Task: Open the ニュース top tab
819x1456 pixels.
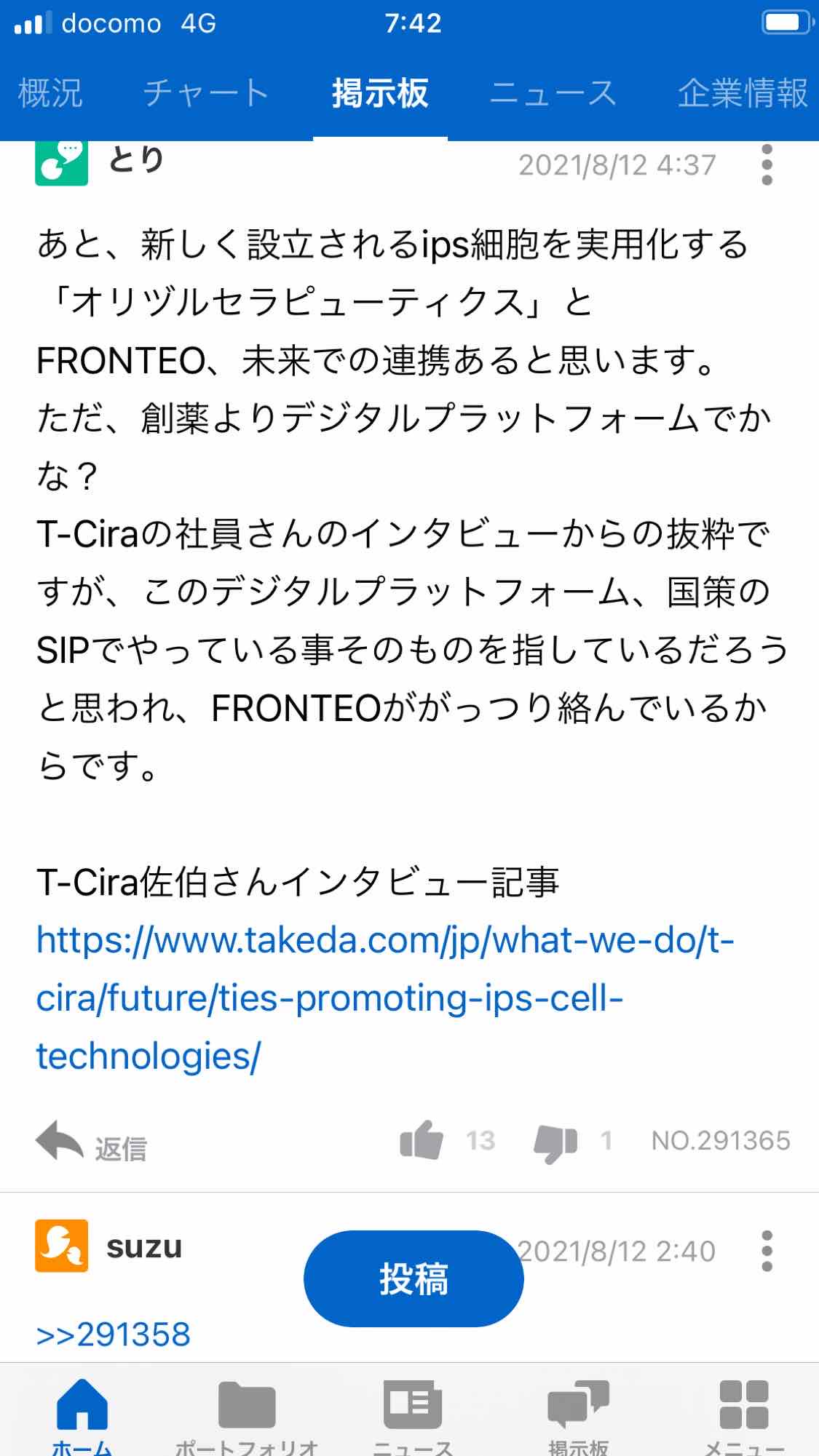Action: (553, 93)
